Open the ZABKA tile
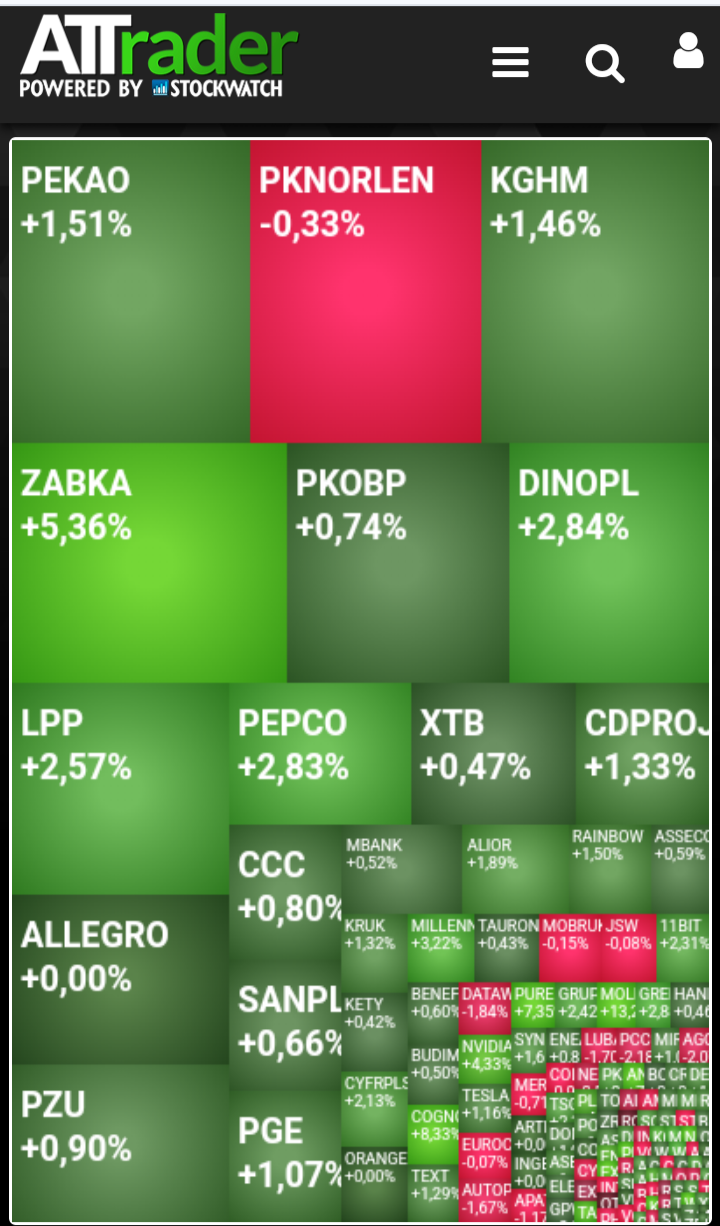Screen dimensions: 720x1226 tap(149, 562)
